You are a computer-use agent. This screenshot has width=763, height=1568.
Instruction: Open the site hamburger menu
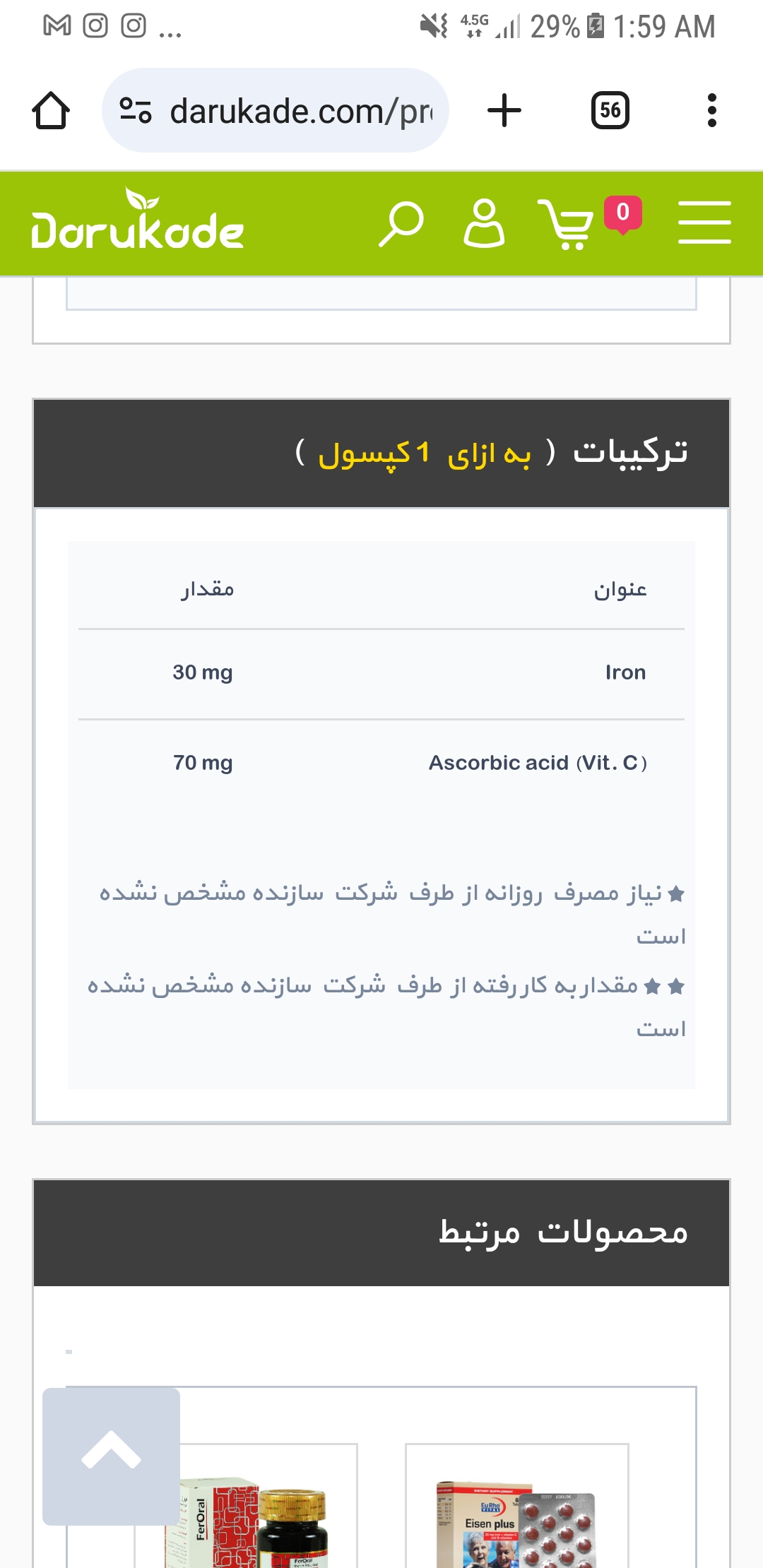tap(704, 222)
